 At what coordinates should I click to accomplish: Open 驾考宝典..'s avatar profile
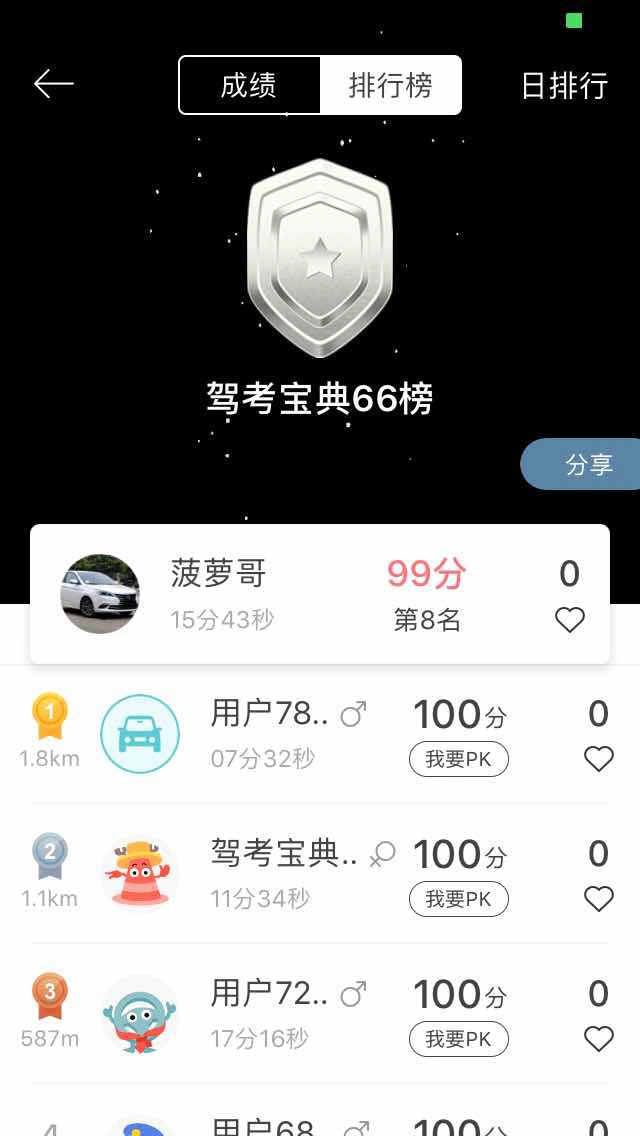pyautogui.click(x=140, y=874)
